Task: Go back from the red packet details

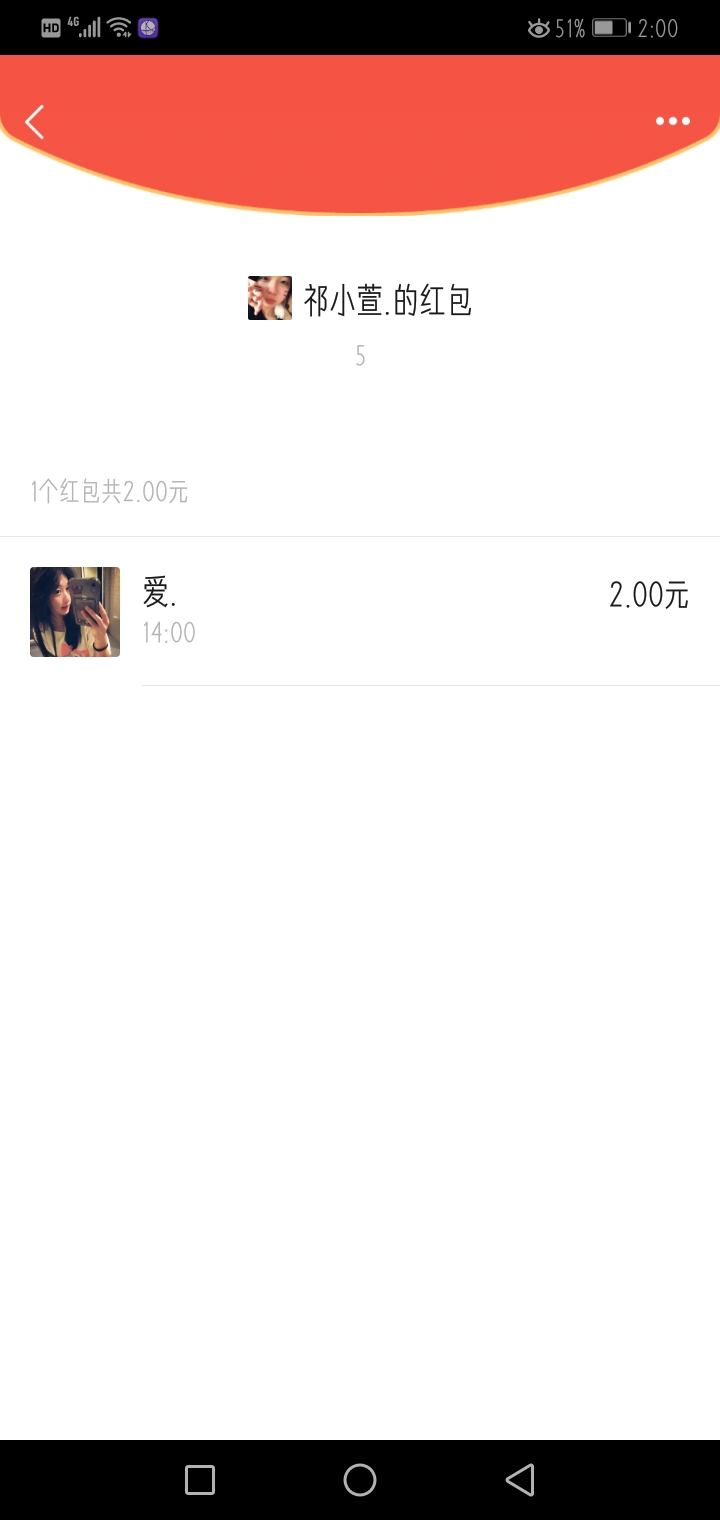Action: [x=35, y=122]
